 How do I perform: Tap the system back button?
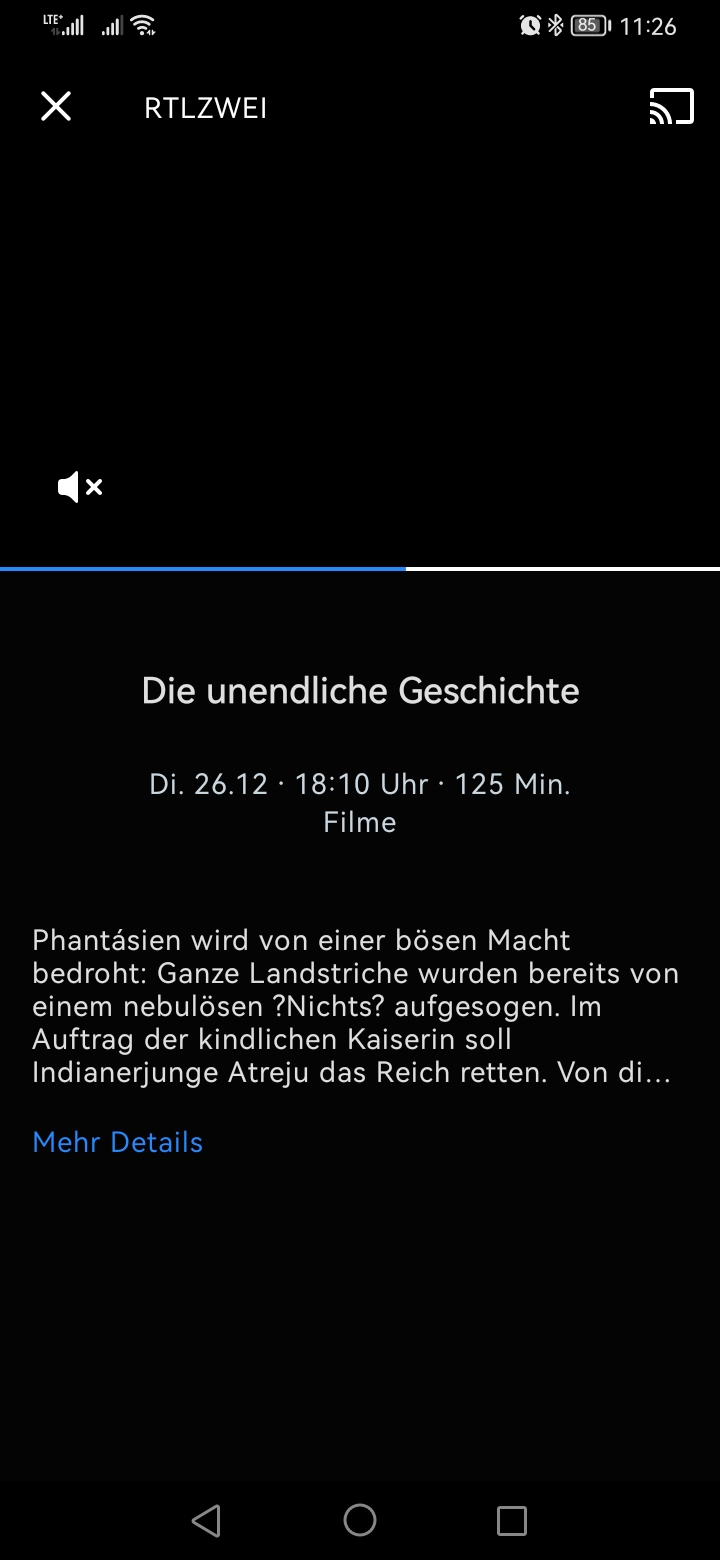click(x=206, y=1520)
